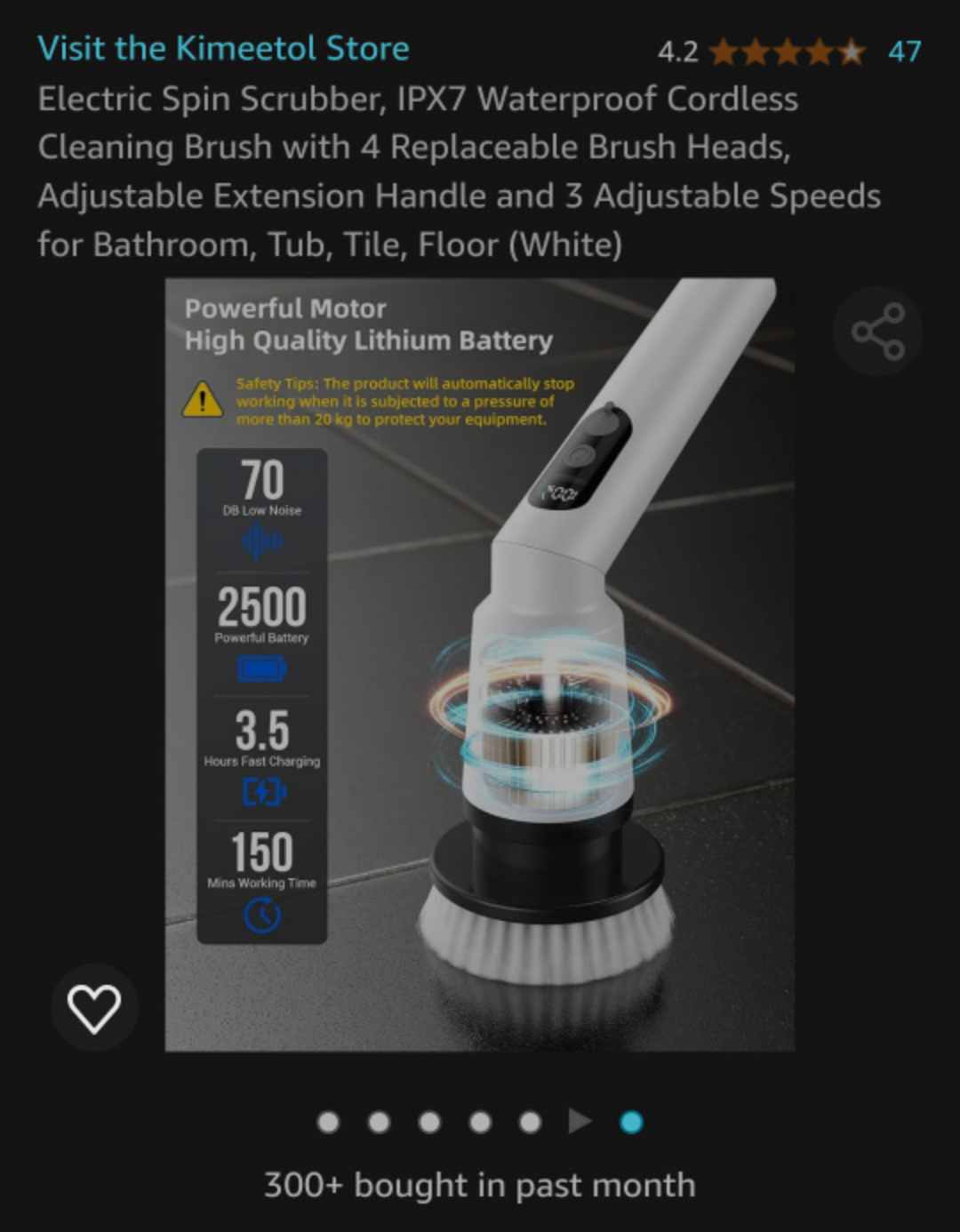Image resolution: width=960 pixels, height=1232 pixels.
Task: Open the 47 customer ratings
Action: click(903, 52)
